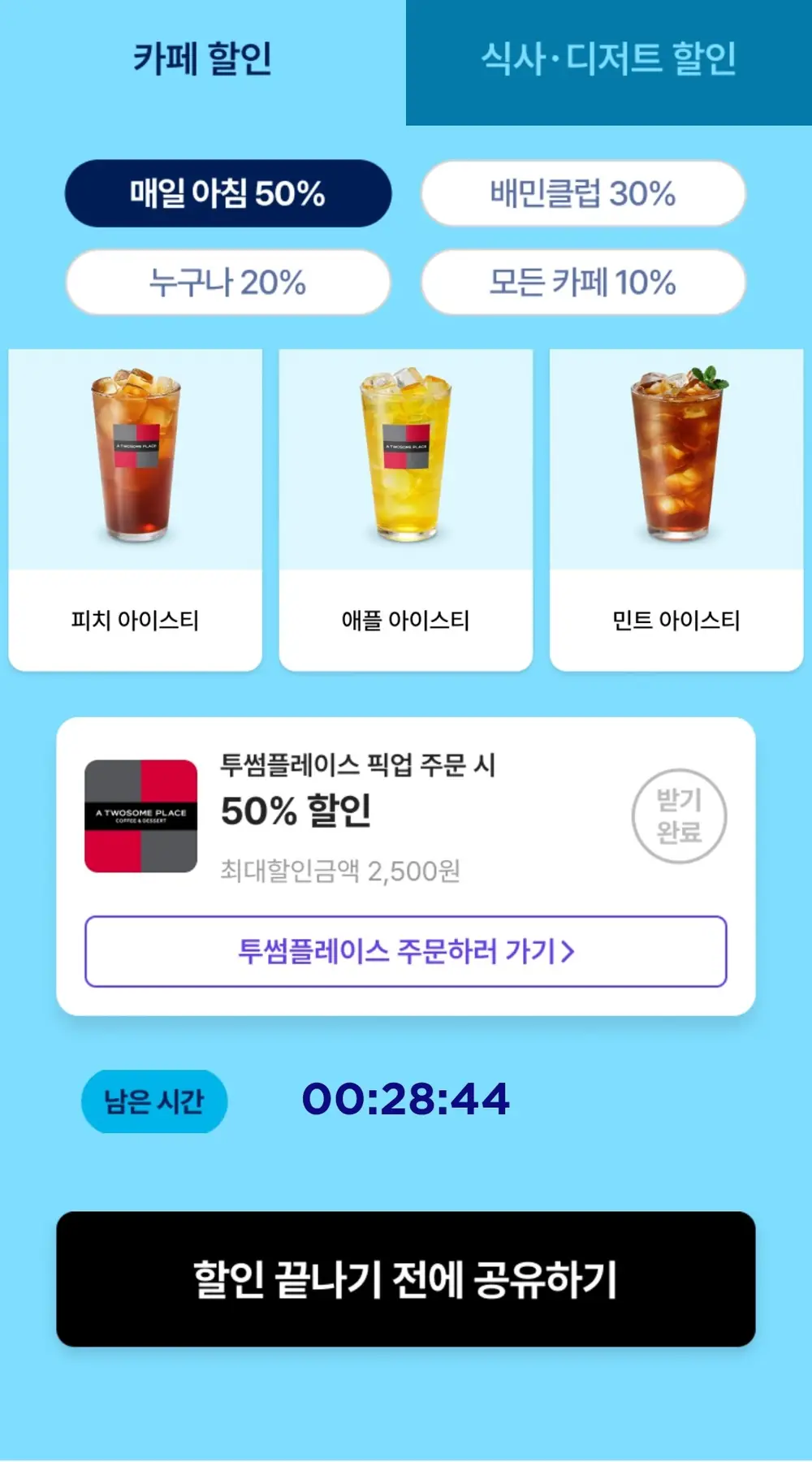Tap the 받기 완료 coupon button

point(679,815)
